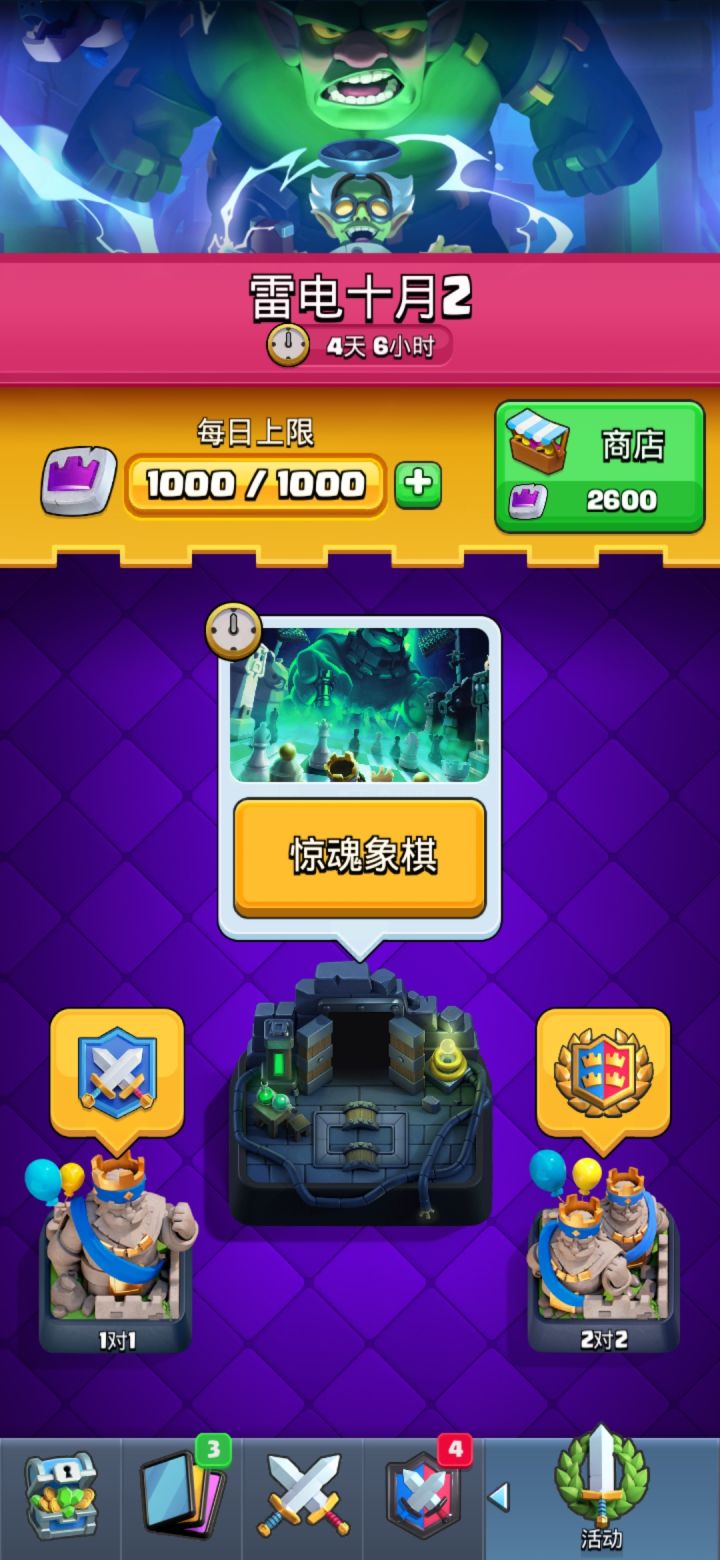Viewport: 720px width, 1560px height.
Task: Select the 活动 events sword icon
Action: point(600,1490)
